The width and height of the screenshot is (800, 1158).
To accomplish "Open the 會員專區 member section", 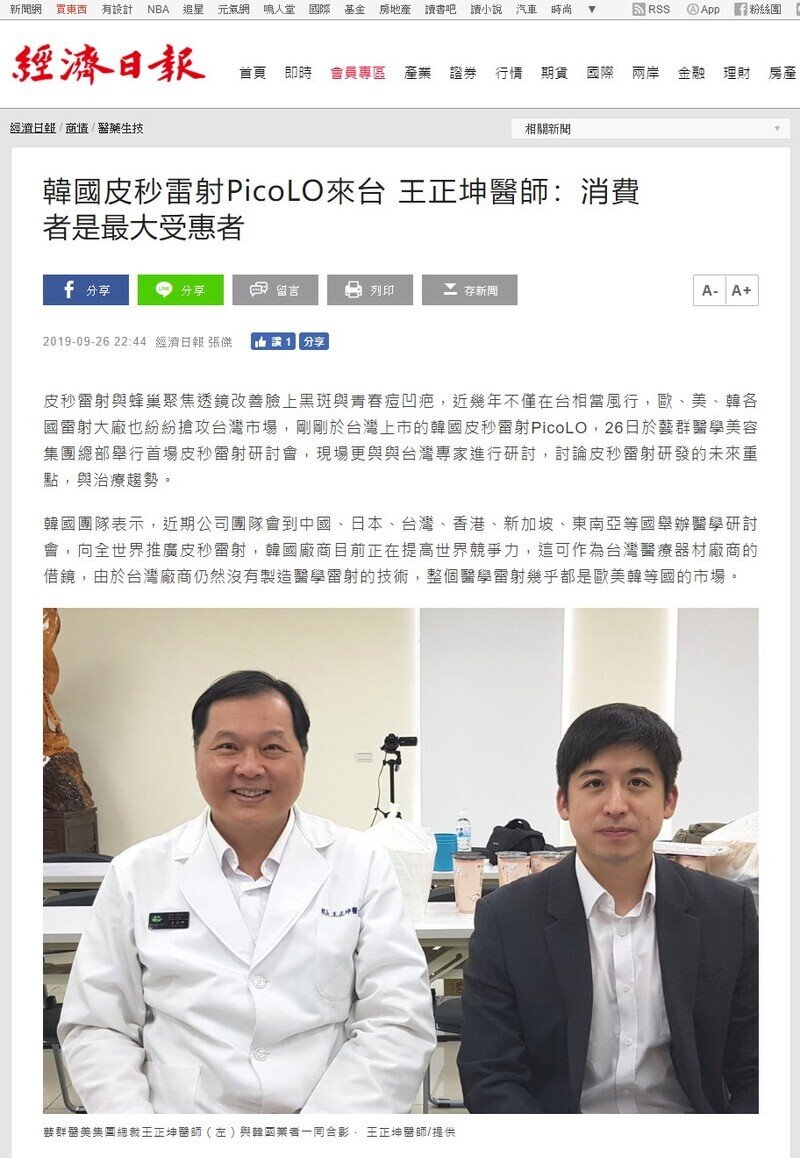I will click(358, 73).
